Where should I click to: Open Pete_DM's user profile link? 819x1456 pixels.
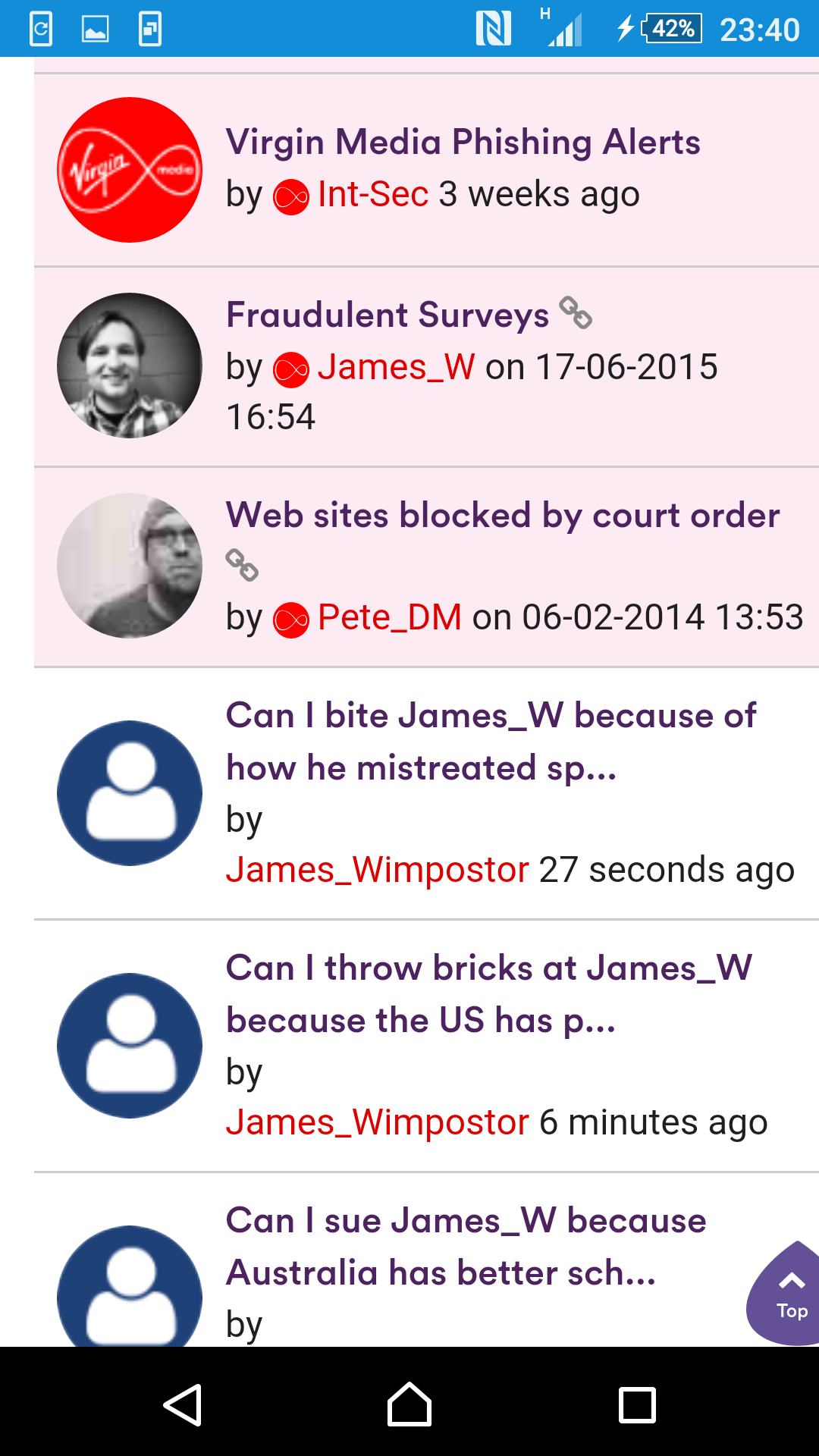388,617
